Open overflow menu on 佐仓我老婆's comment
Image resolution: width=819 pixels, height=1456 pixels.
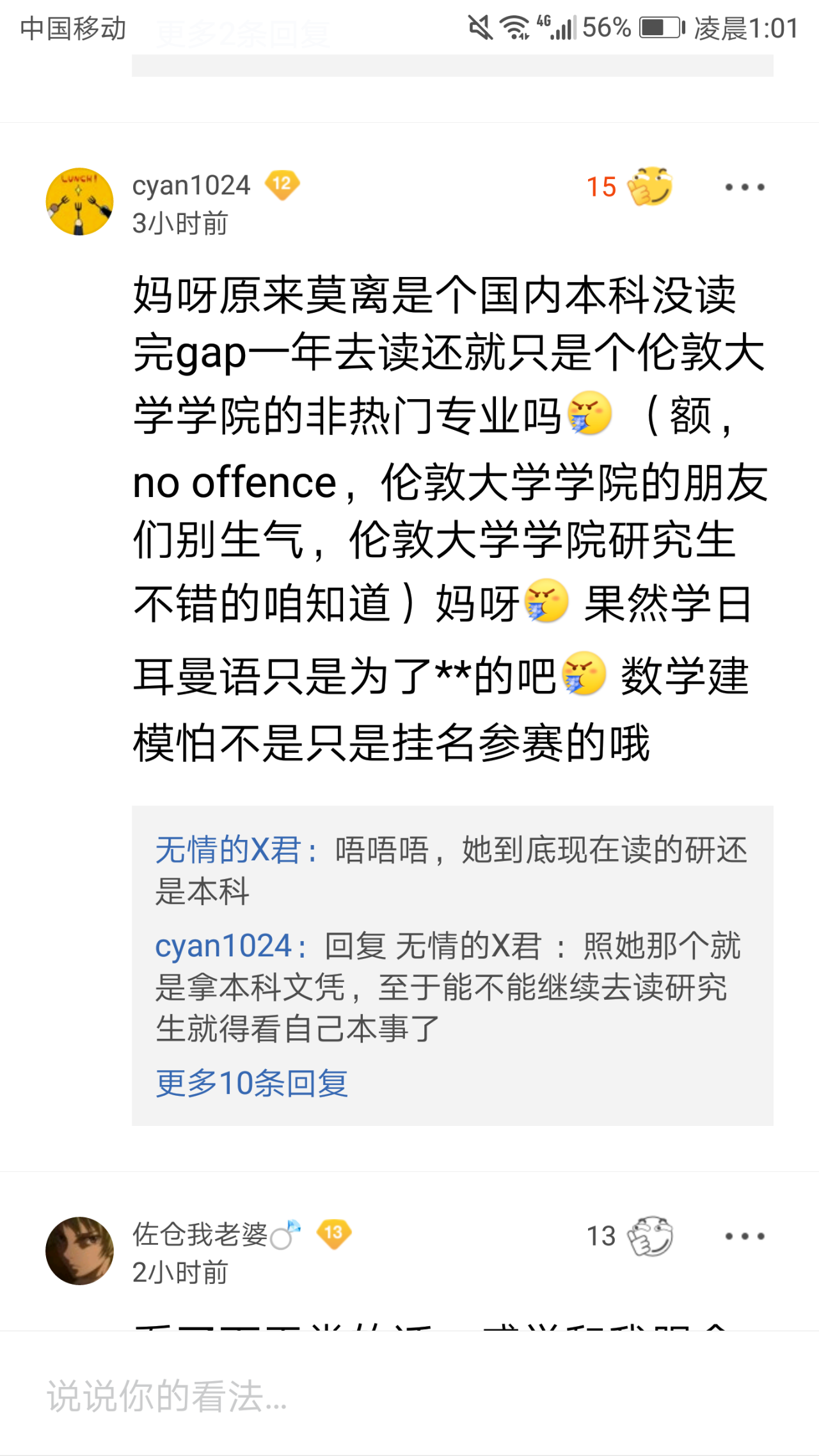744,1236
